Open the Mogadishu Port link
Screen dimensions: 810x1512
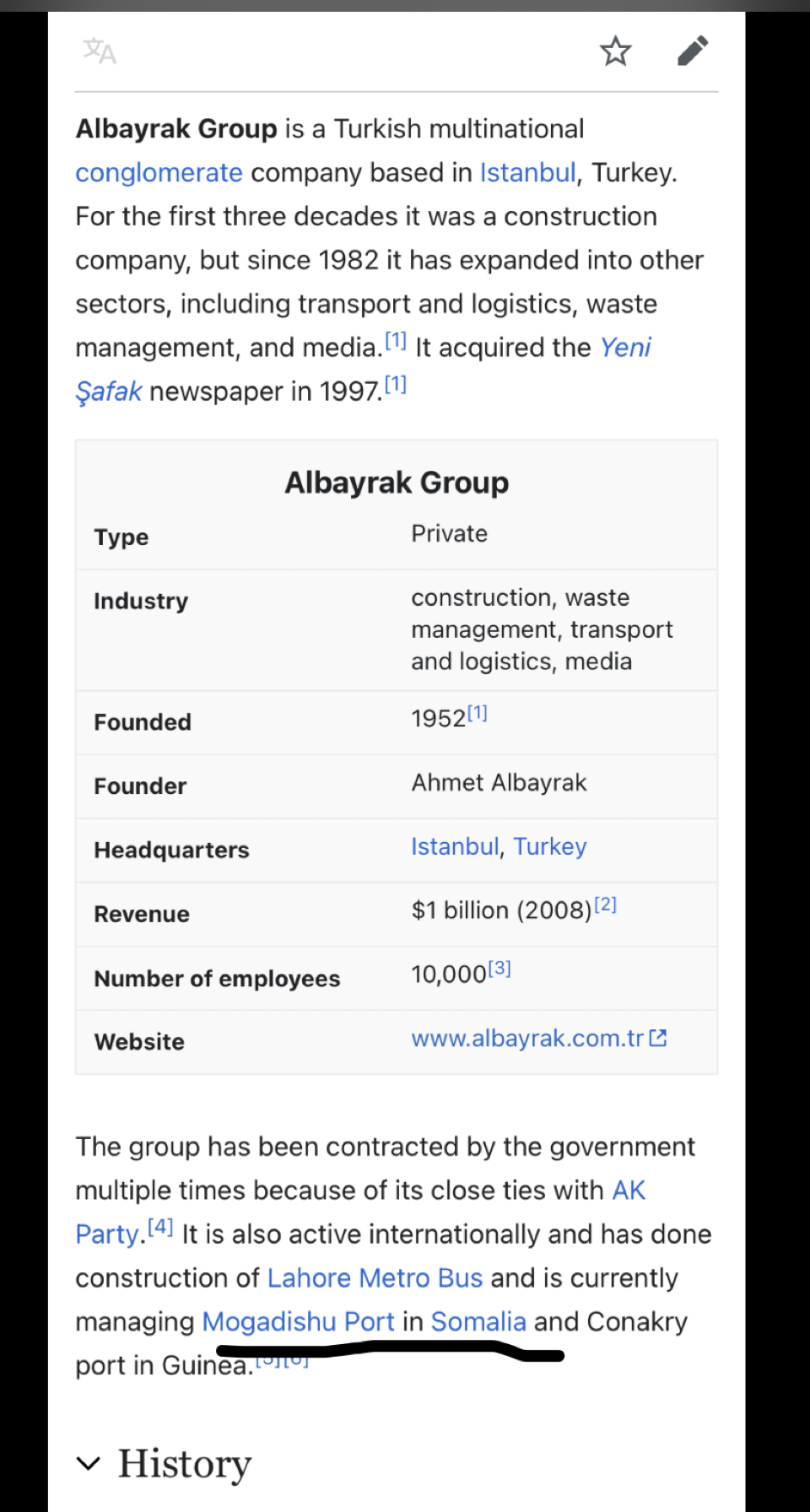[298, 1321]
